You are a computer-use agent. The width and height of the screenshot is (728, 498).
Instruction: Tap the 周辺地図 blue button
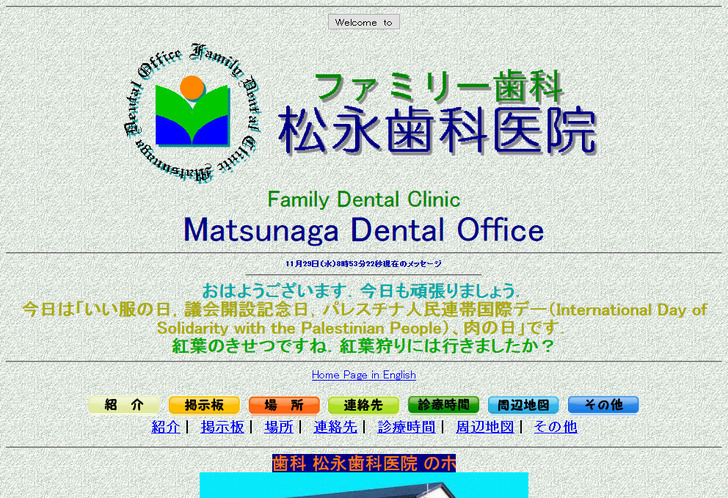tap(523, 405)
